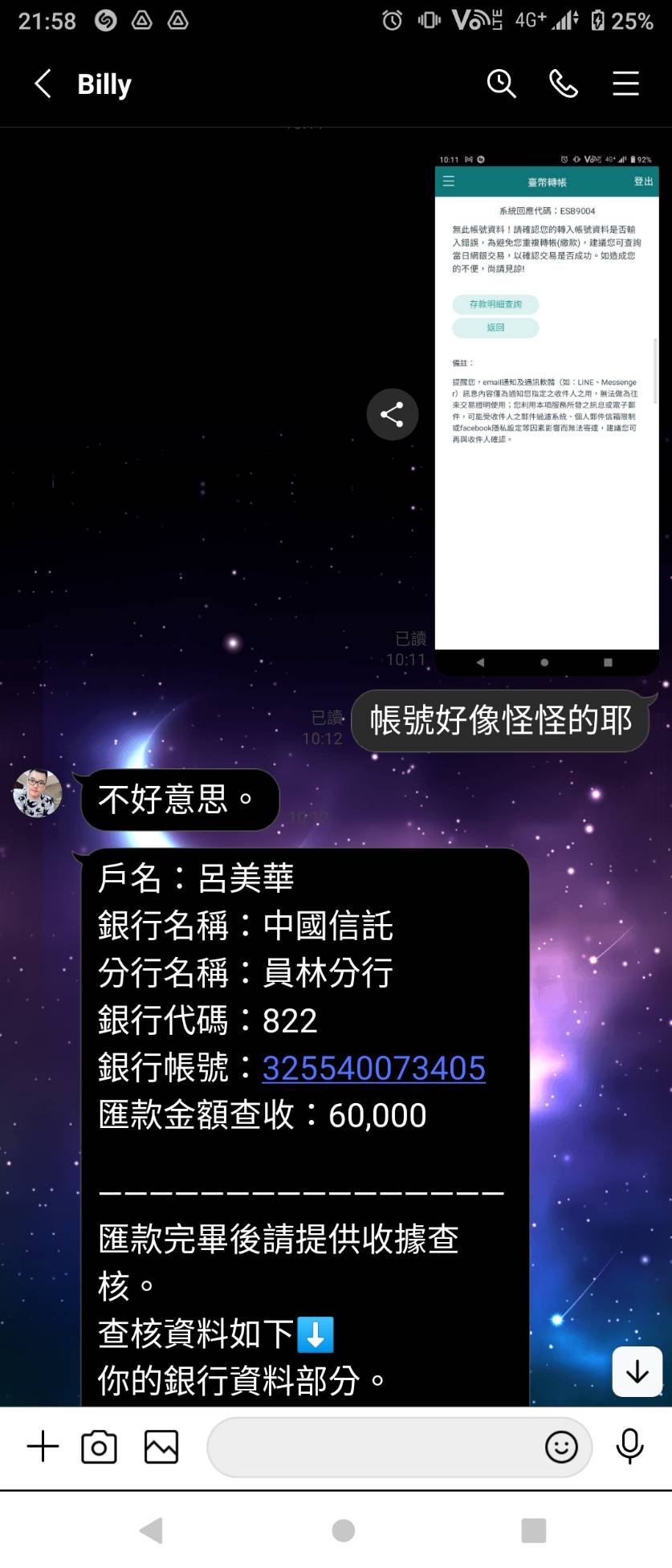
Task: Go back from Billy's chat
Action: [x=43, y=83]
